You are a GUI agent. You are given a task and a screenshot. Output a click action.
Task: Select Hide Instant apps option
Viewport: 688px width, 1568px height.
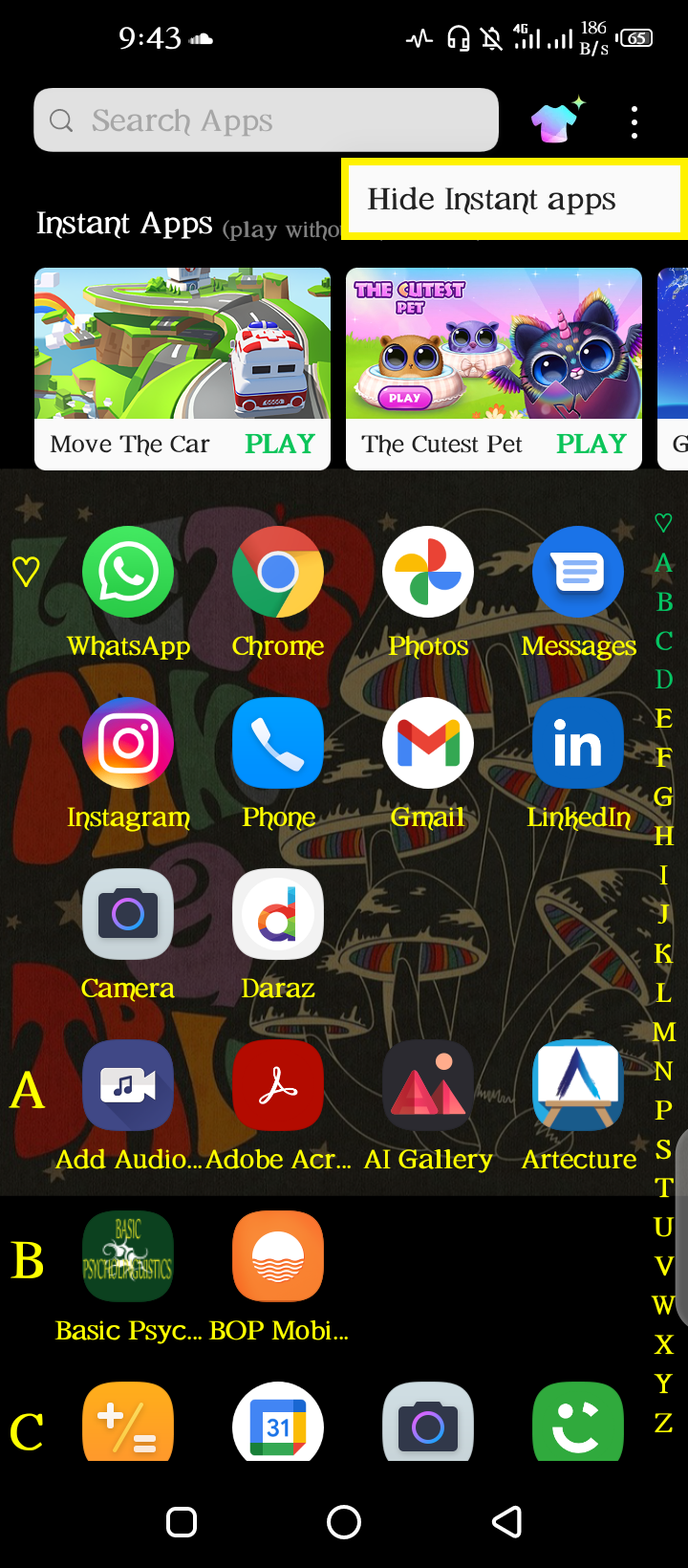coord(513,199)
